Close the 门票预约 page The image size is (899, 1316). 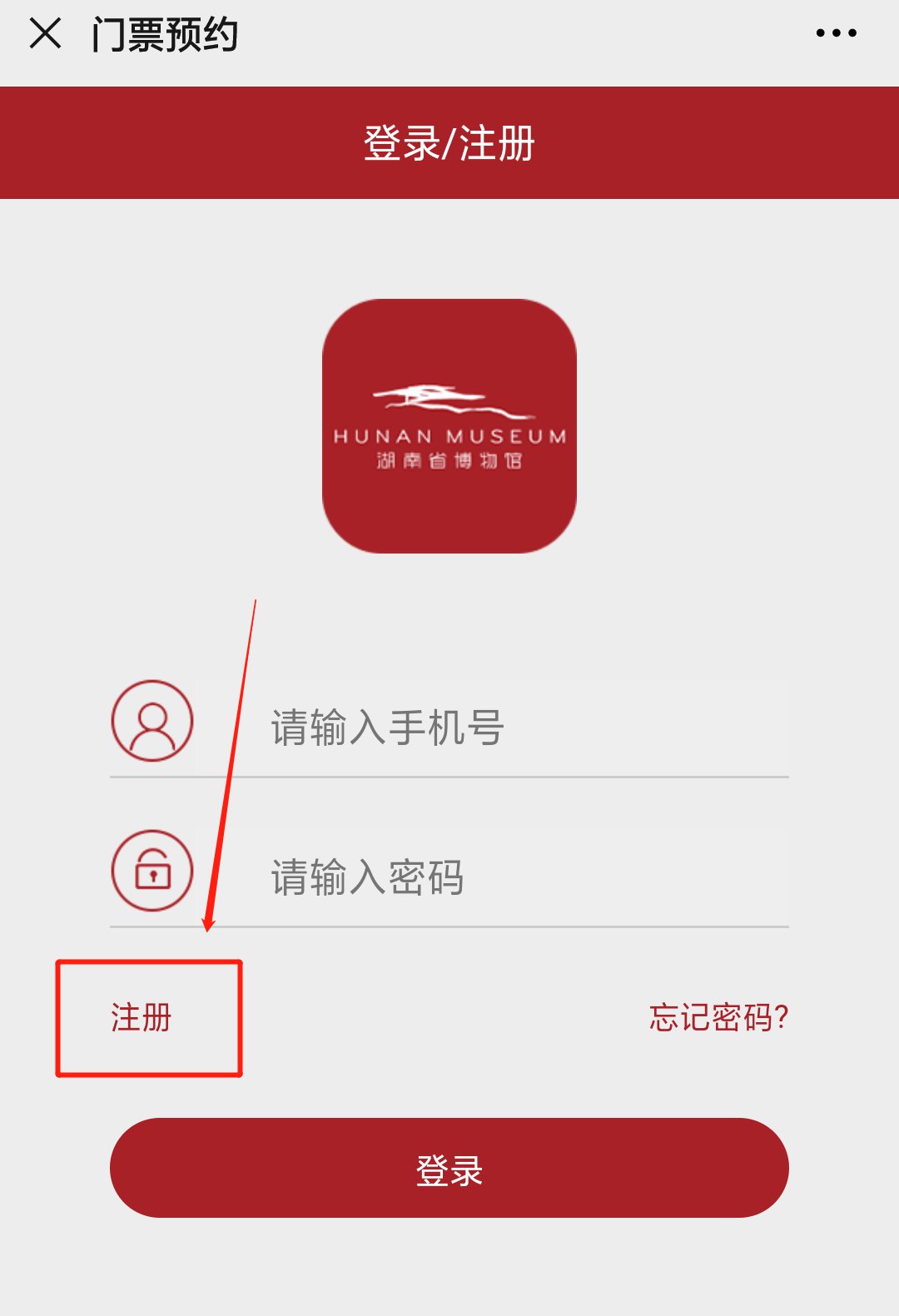(x=45, y=34)
